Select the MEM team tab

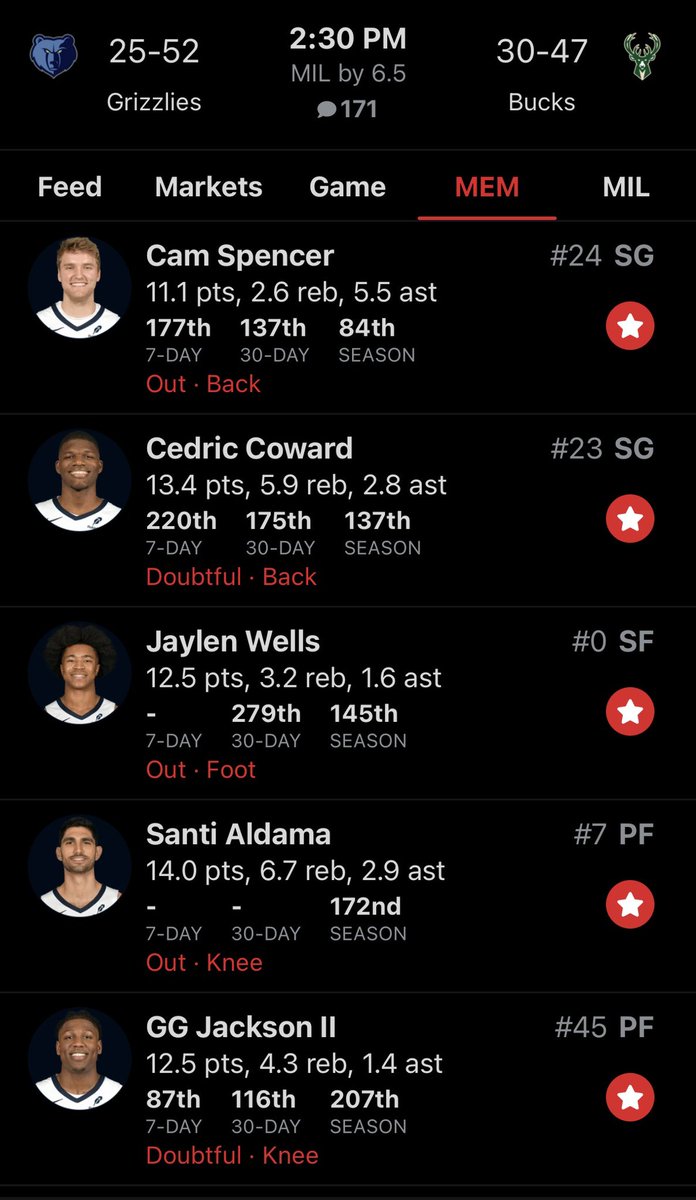[x=486, y=187]
